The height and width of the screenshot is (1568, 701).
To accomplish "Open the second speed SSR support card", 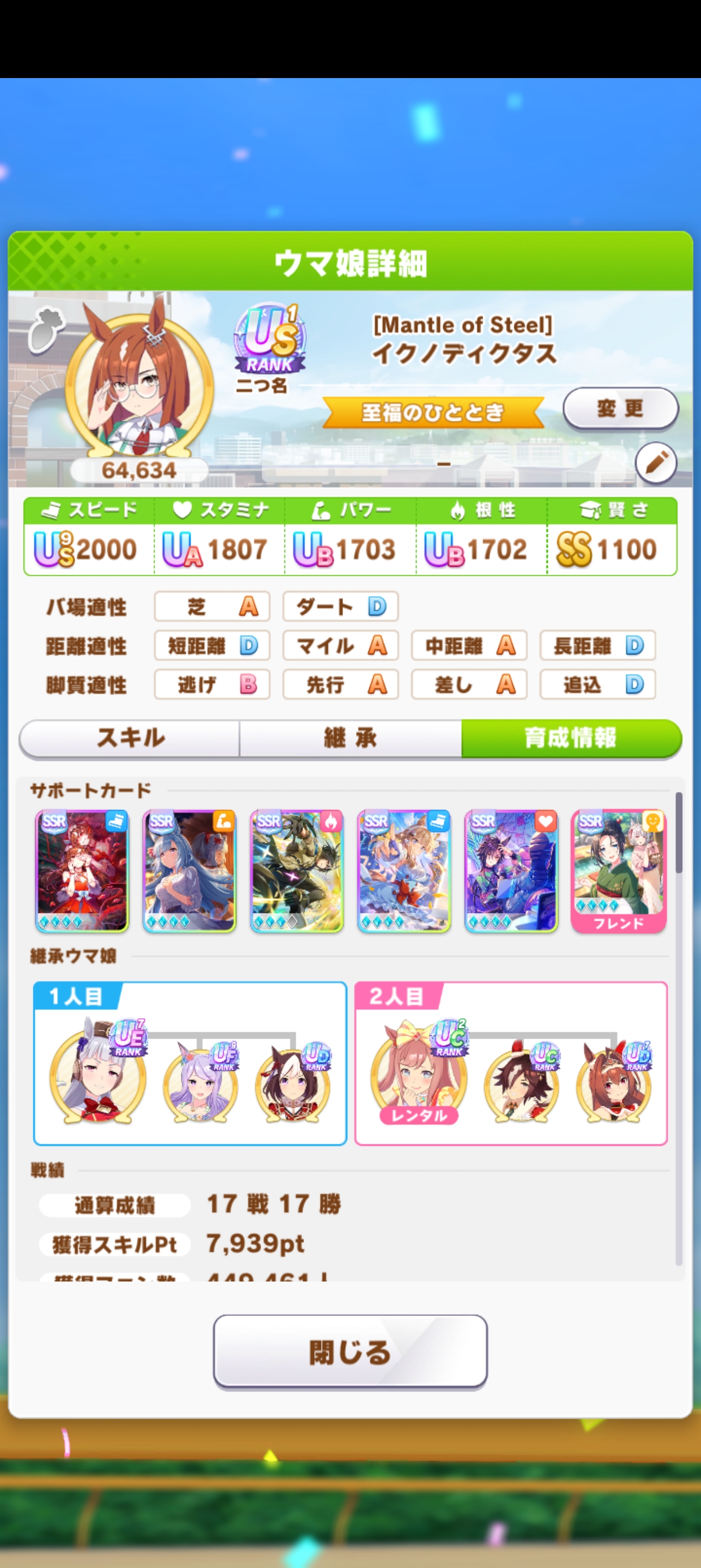I will coord(404,871).
